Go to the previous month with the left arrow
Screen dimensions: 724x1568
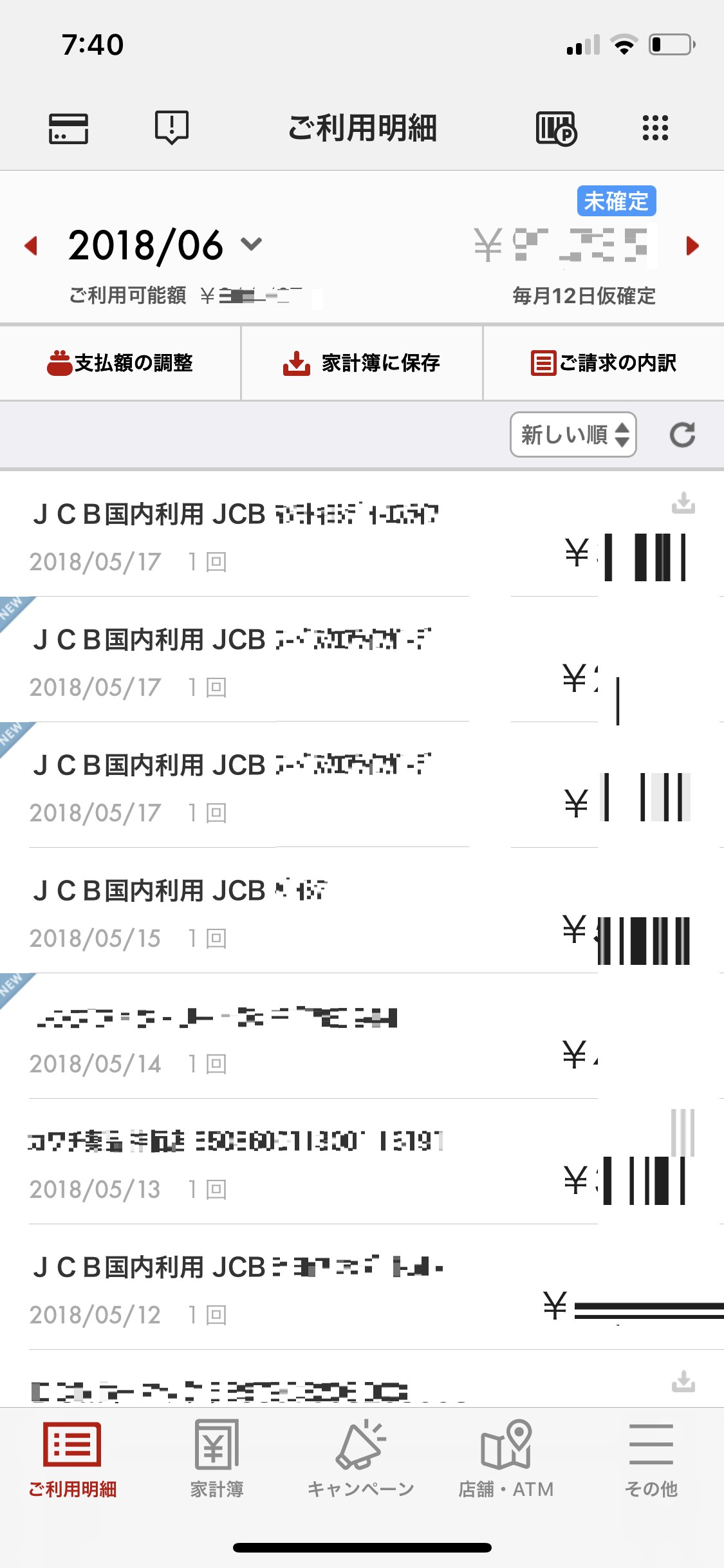coord(31,245)
